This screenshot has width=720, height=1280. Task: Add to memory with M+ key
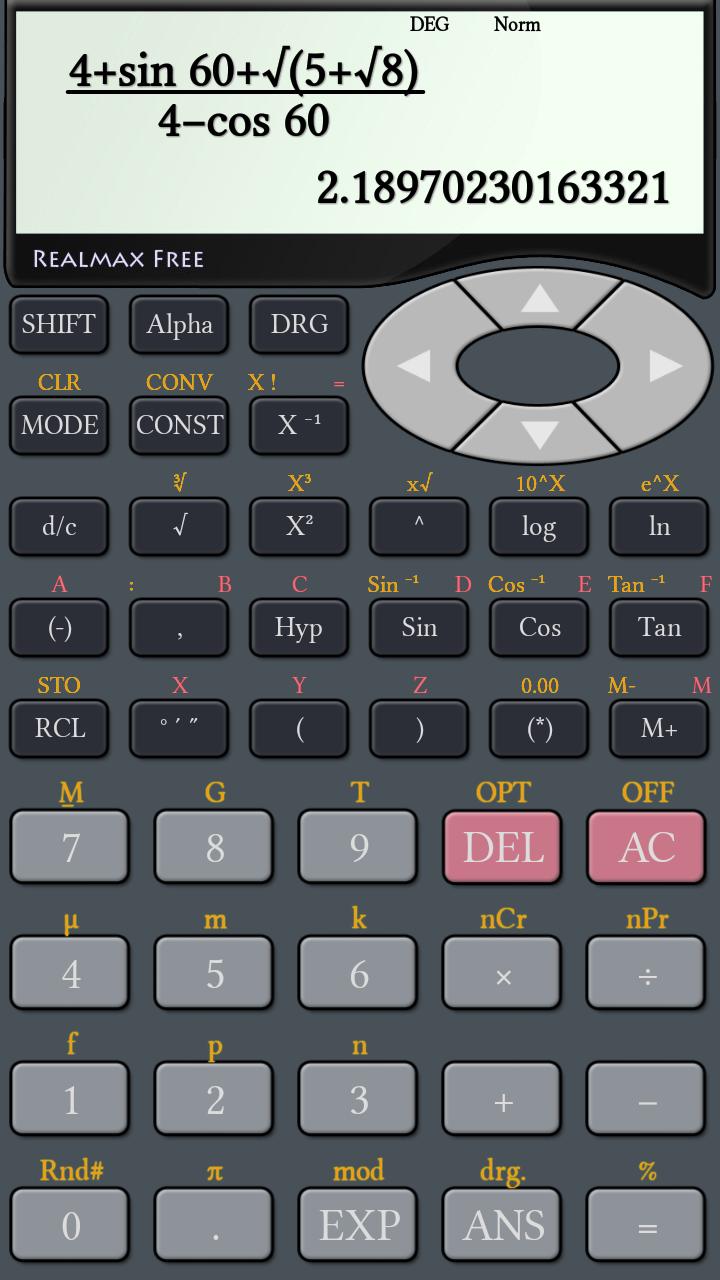click(x=659, y=728)
